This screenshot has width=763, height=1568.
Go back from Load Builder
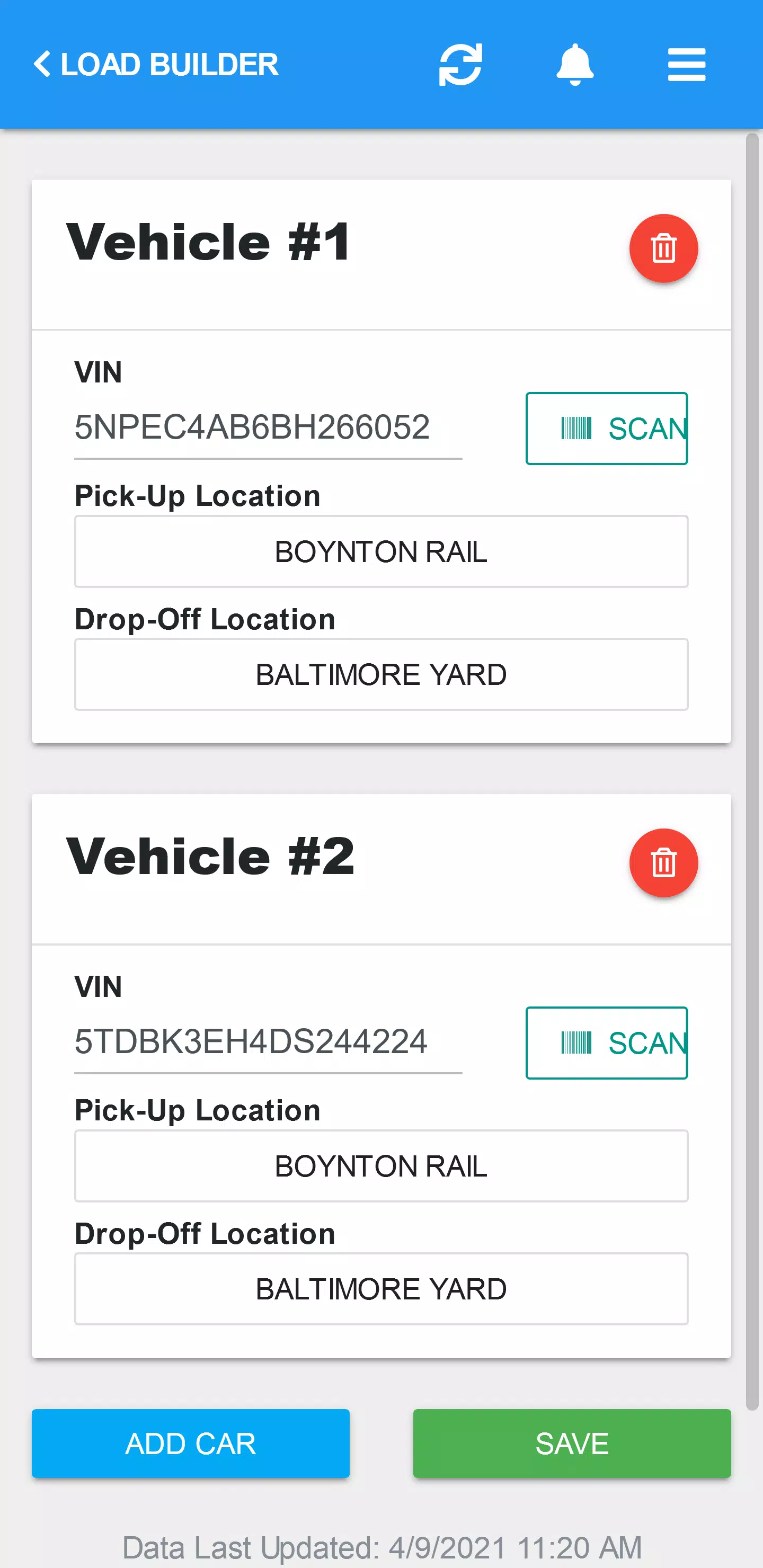42,64
